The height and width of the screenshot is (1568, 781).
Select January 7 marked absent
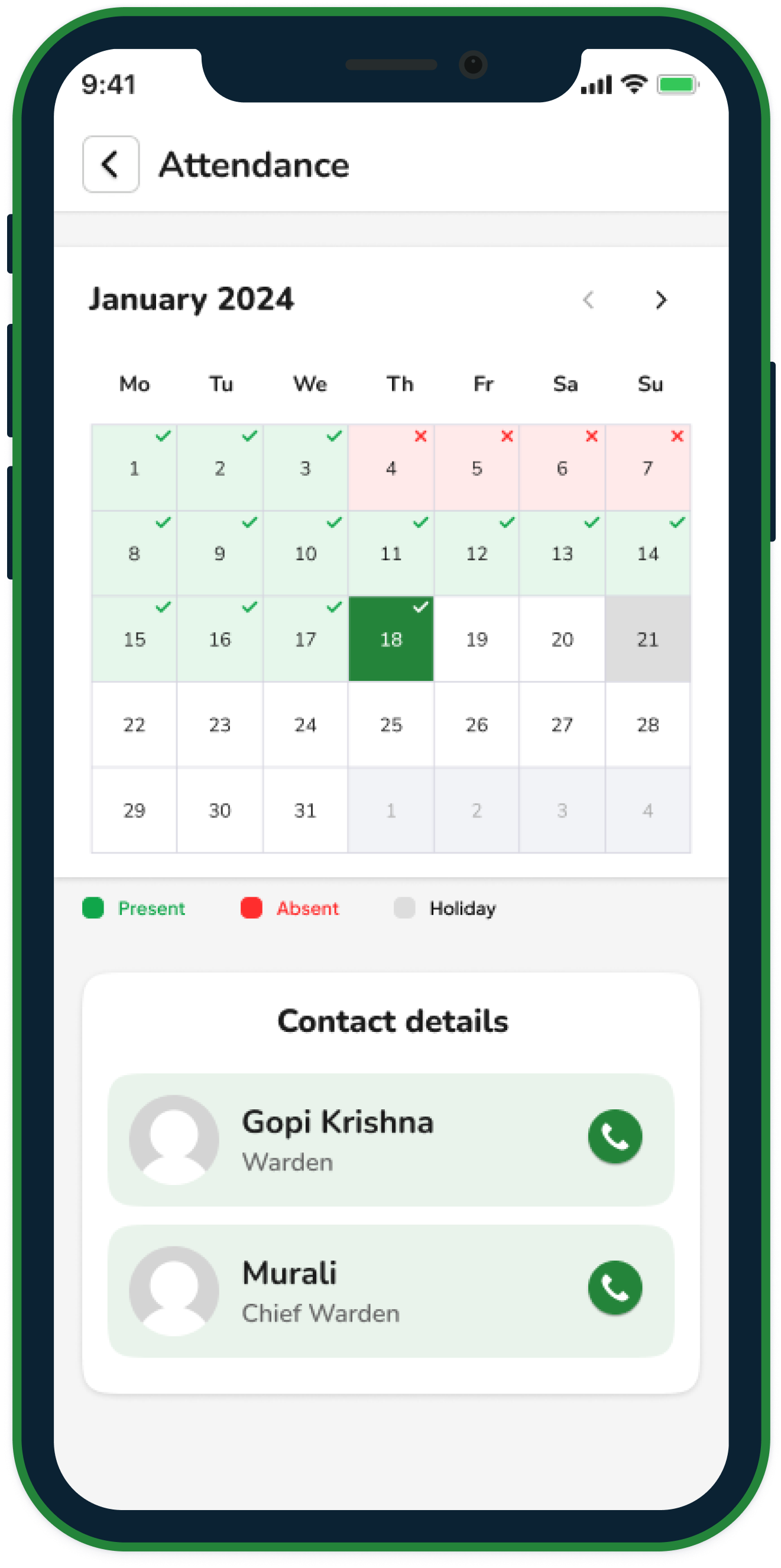click(x=648, y=468)
